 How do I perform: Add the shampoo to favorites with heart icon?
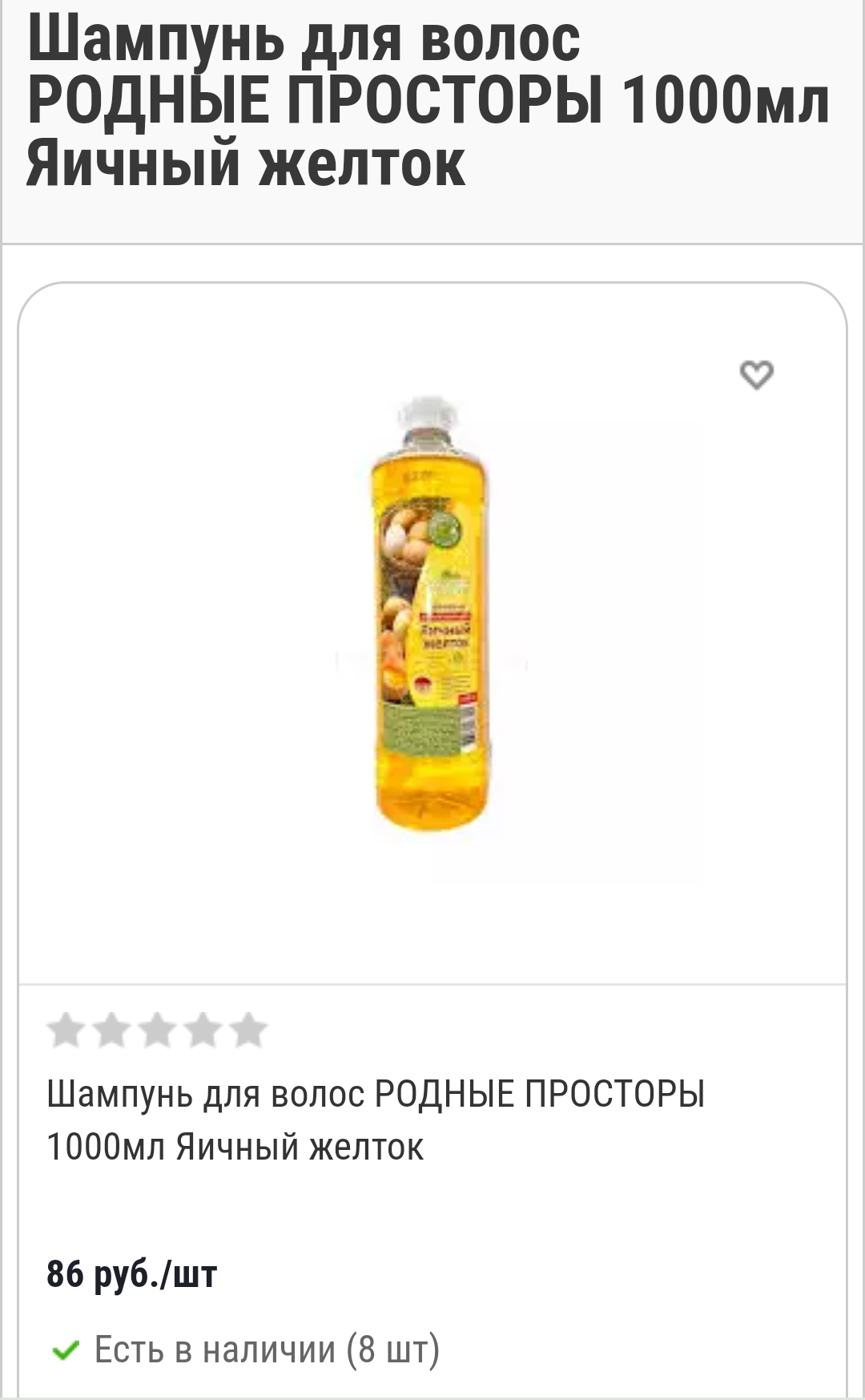[756, 374]
